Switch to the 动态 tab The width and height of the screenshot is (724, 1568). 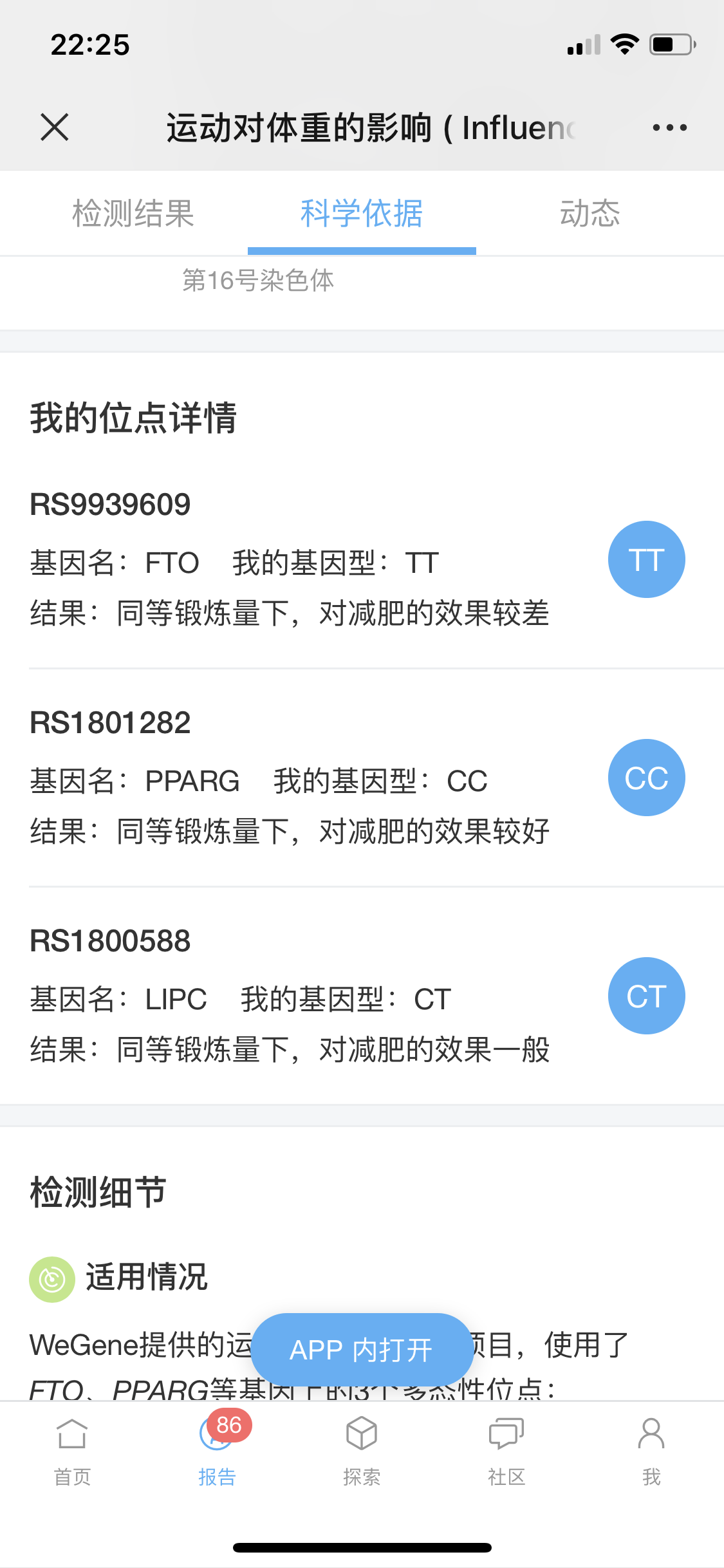point(590,213)
